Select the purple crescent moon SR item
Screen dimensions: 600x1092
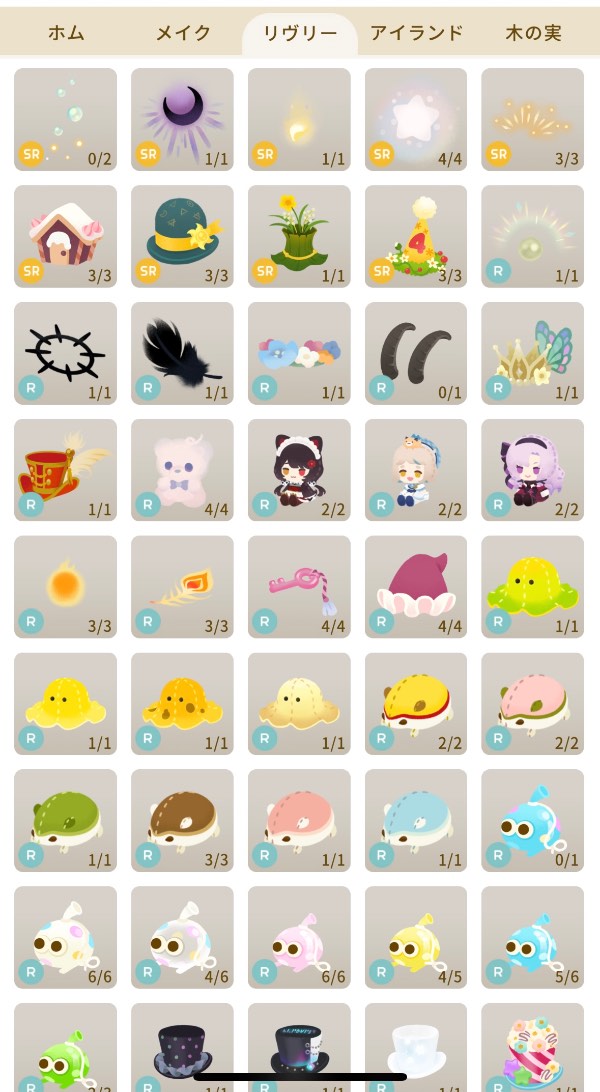coord(182,119)
